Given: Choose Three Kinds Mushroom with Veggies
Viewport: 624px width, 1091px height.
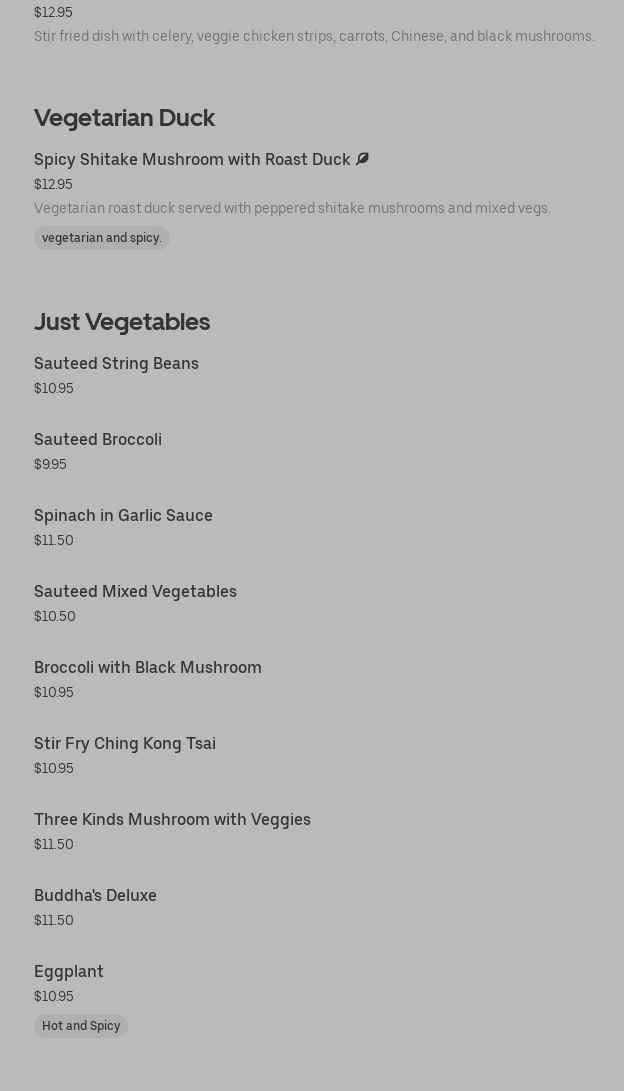Looking at the screenshot, I should [x=172, y=820].
